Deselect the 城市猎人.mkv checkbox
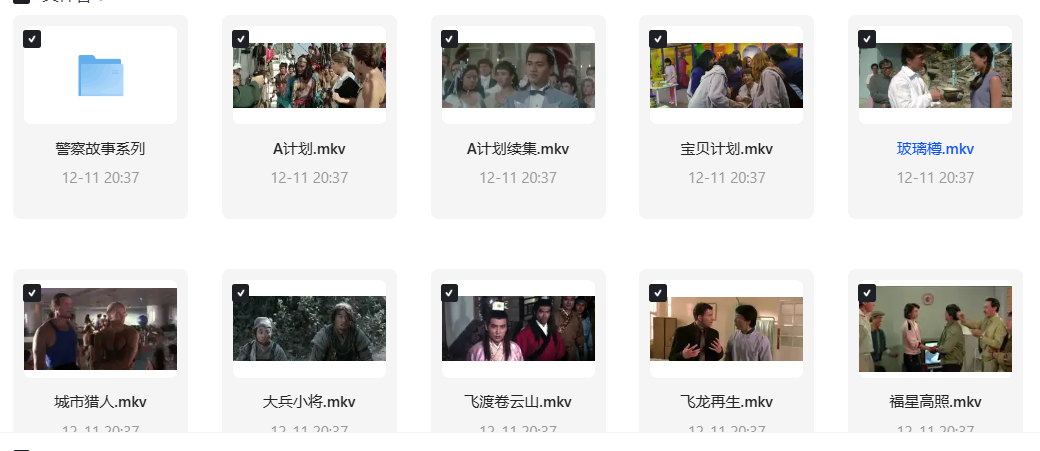 [x=32, y=293]
